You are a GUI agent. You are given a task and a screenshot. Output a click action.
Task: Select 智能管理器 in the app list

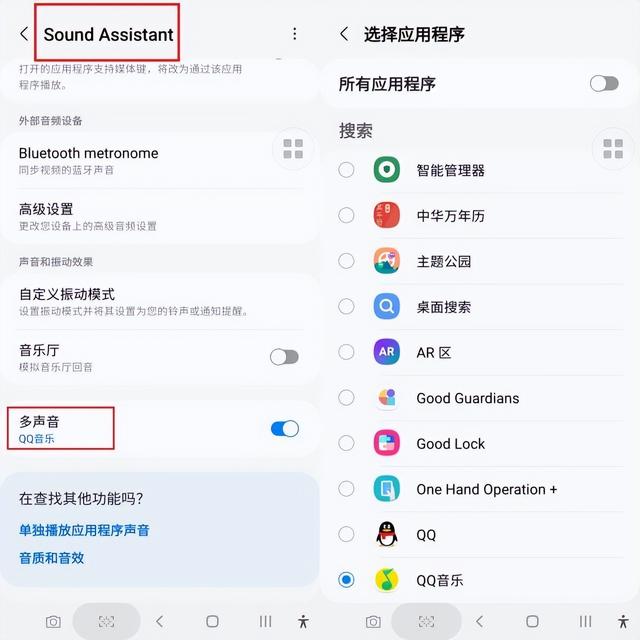[x=346, y=170]
